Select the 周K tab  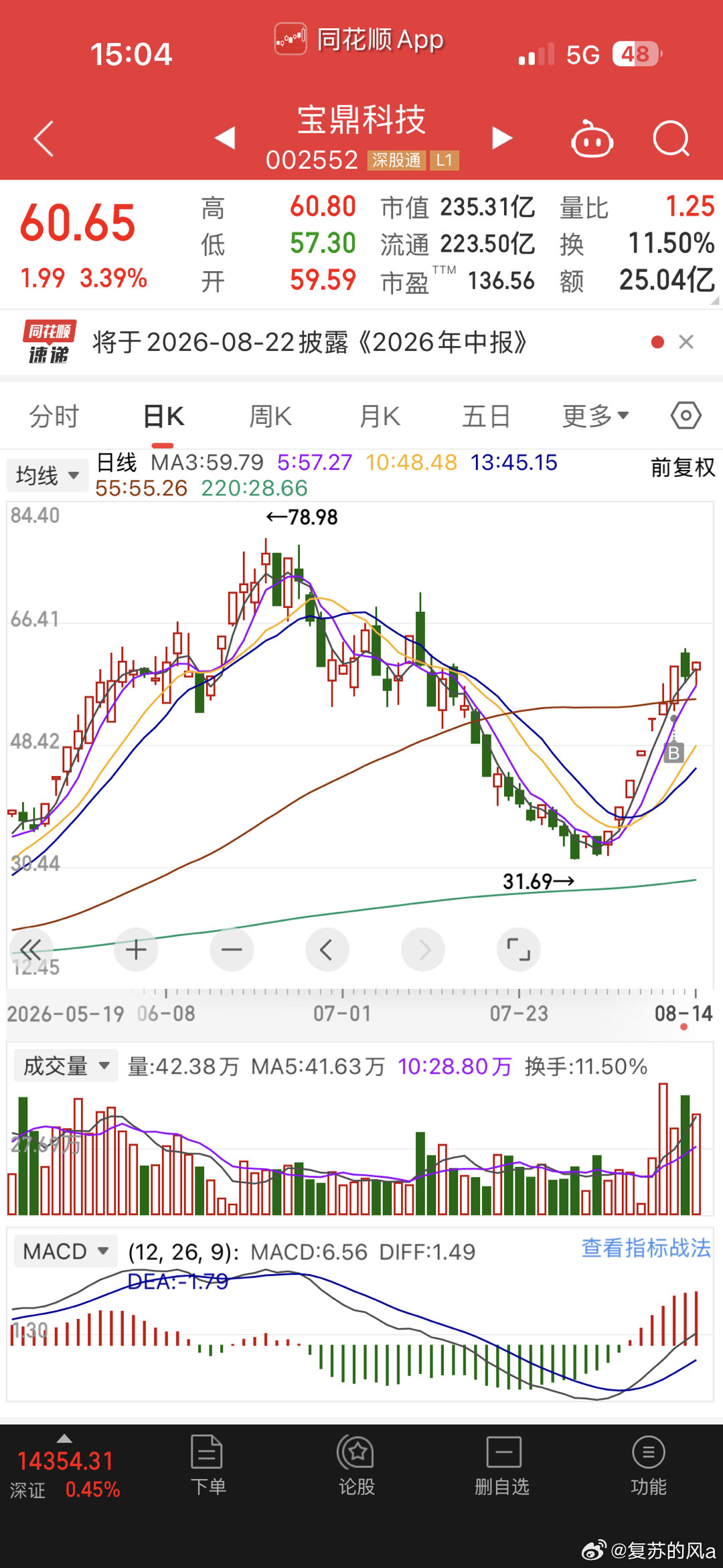point(270,416)
